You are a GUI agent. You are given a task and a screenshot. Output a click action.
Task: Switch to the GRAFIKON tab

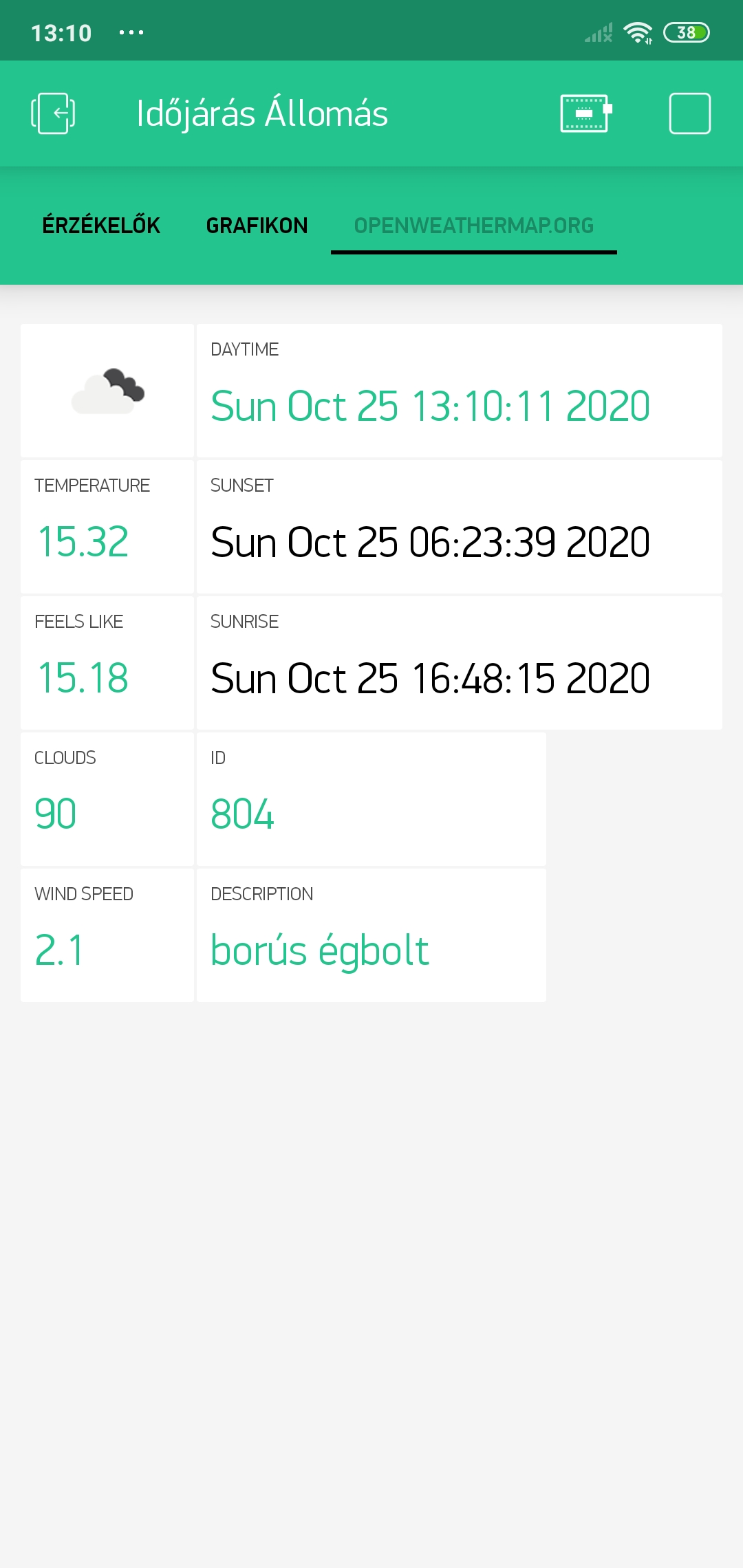pos(257,226)
